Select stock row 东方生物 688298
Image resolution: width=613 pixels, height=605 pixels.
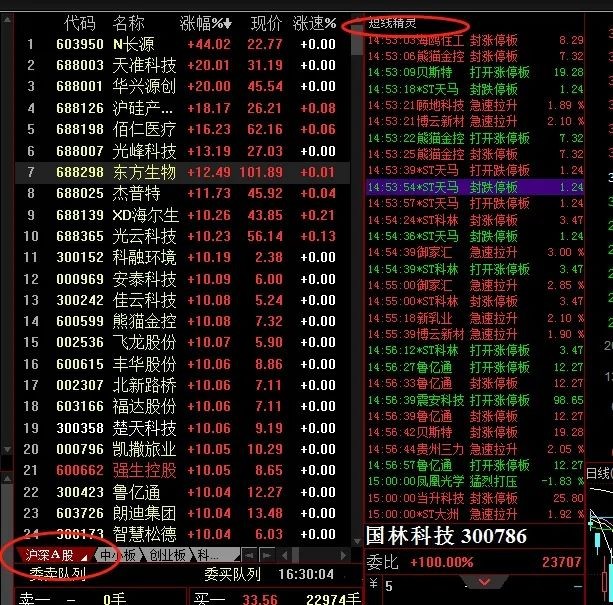coord(144,172)
